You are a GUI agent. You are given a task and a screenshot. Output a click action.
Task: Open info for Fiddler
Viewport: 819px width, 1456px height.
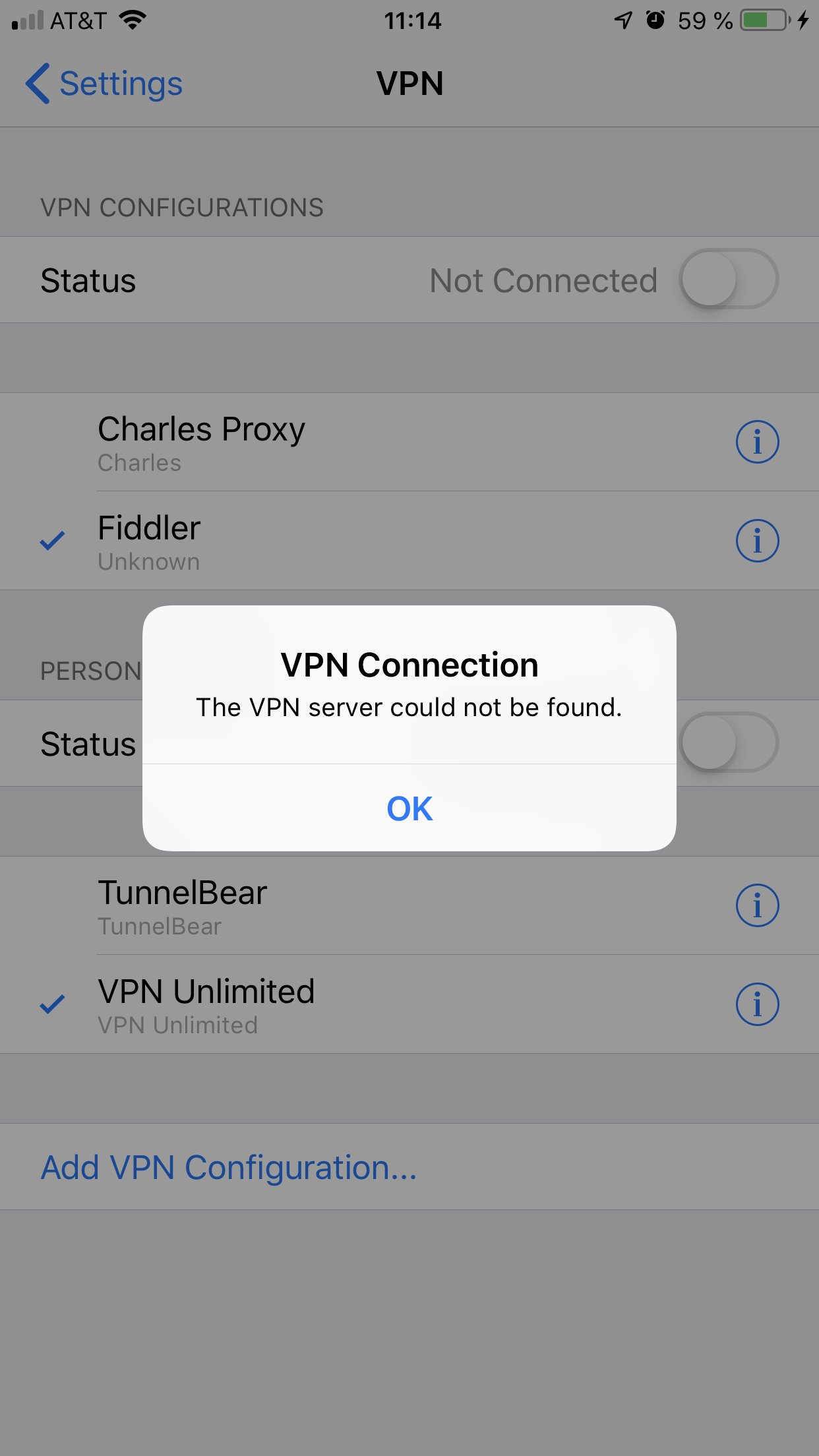coord(757,541)
